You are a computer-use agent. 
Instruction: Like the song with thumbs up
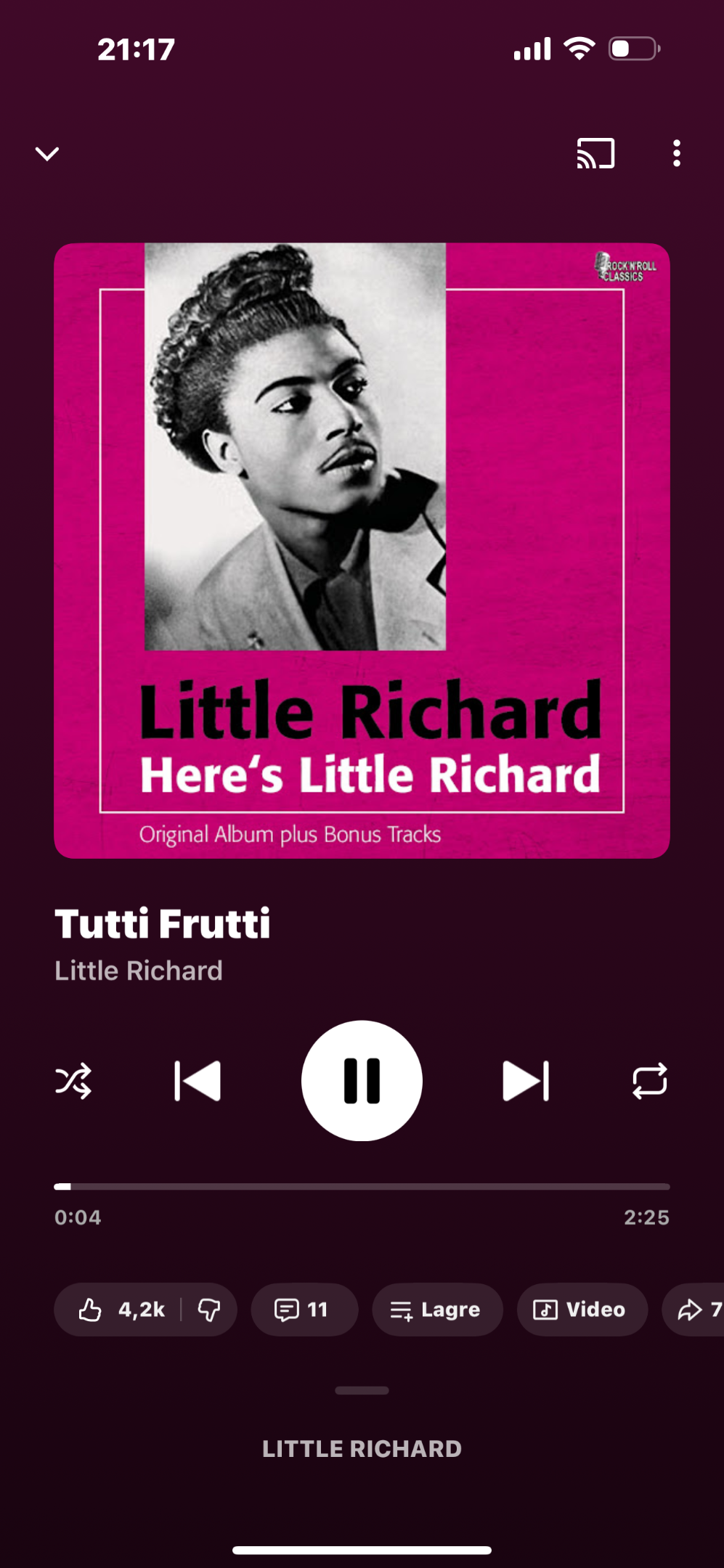120,1310
